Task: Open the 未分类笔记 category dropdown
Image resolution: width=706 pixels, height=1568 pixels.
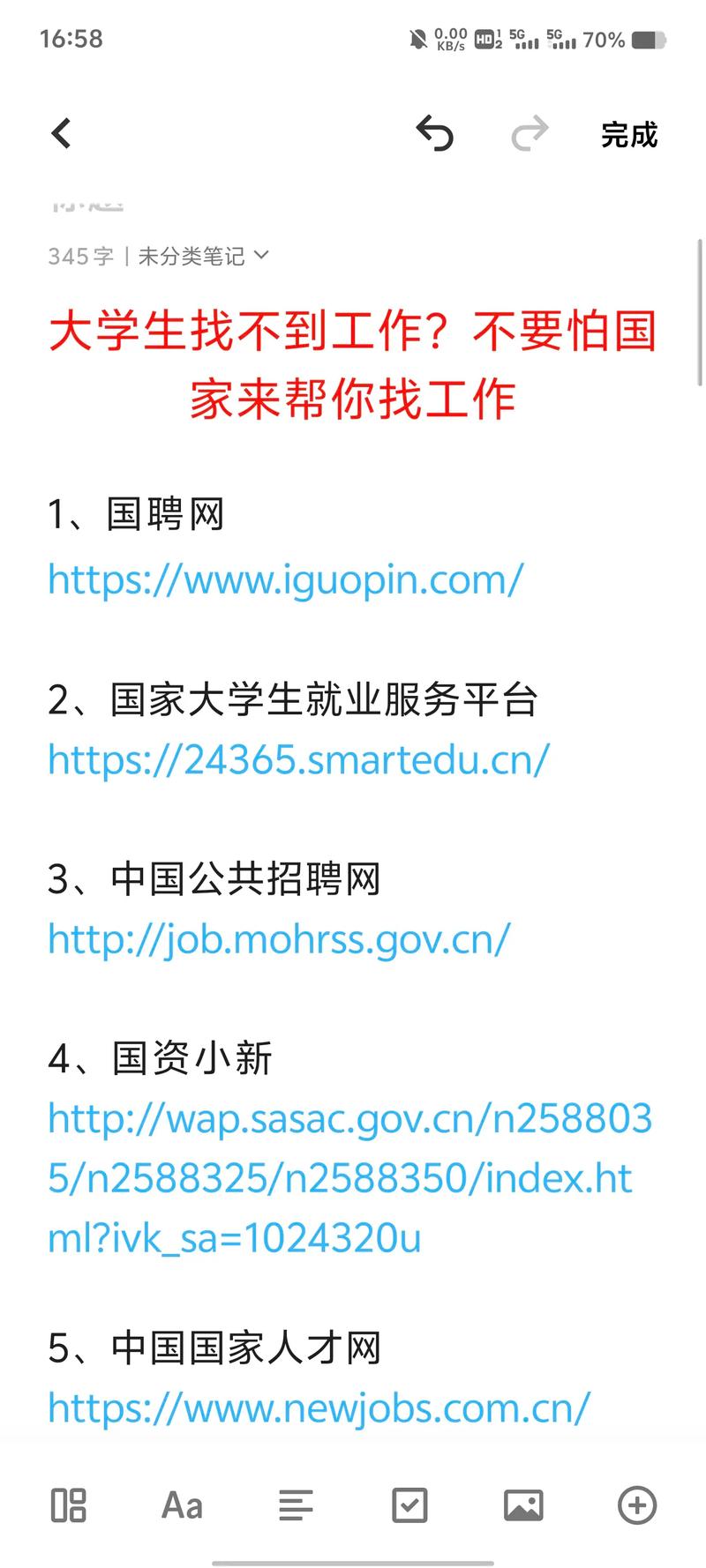Action: (203, 256)
